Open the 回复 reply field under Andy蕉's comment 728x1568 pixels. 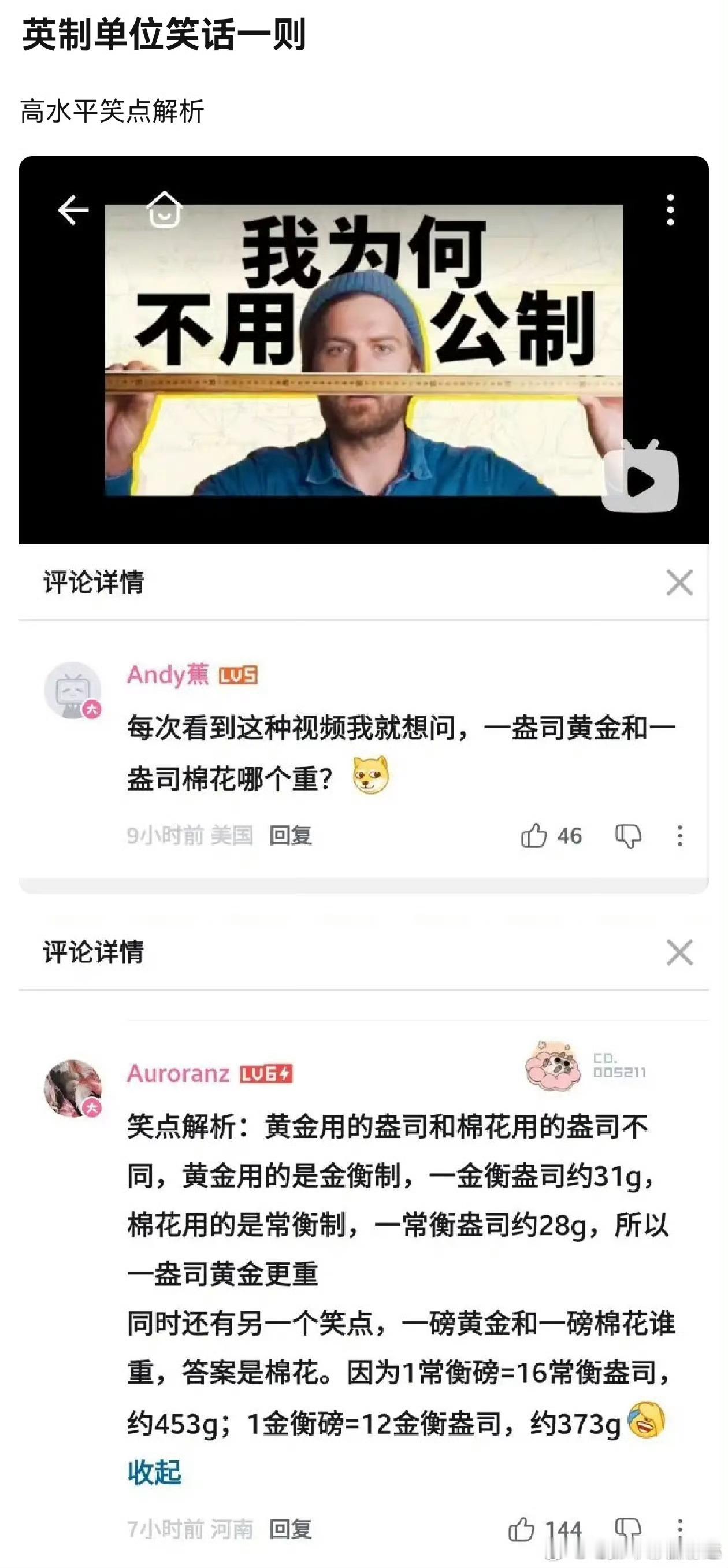pyautogui.click(x=291, y=836)
